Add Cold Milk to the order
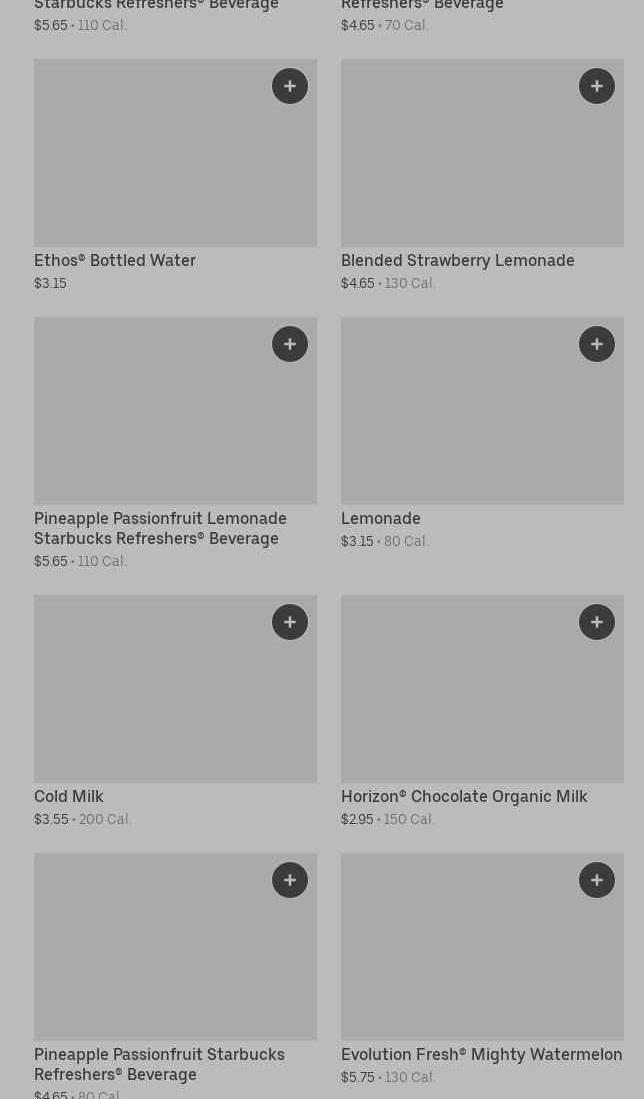This screenshot has width=644, height=1099. tap(290, 622)
